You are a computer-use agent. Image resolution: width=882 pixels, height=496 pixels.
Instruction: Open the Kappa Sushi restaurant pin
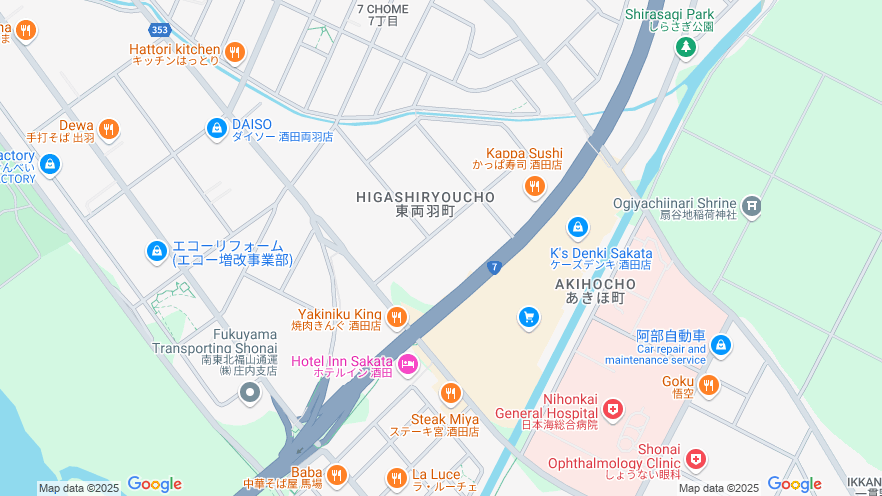[535, 185]
